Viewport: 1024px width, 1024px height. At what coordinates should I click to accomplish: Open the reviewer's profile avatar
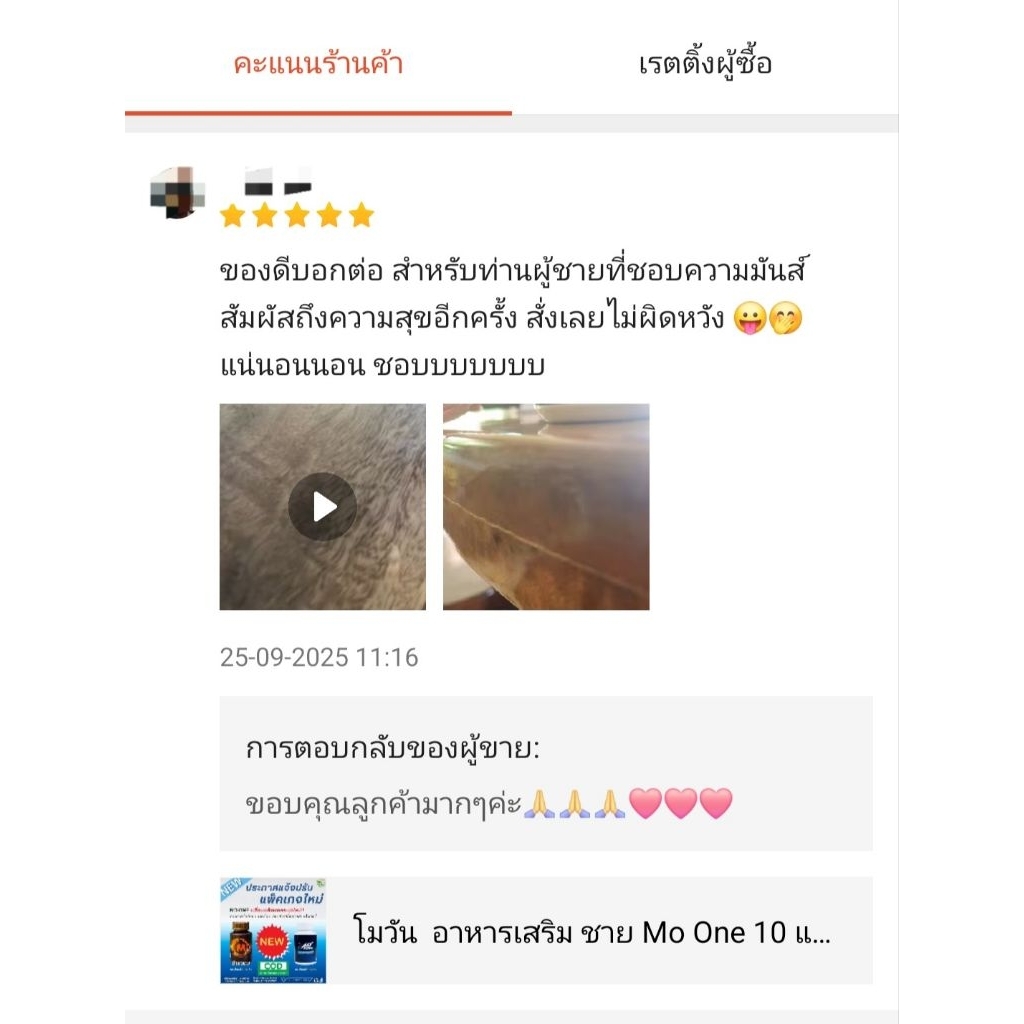[x=178, y=192]
